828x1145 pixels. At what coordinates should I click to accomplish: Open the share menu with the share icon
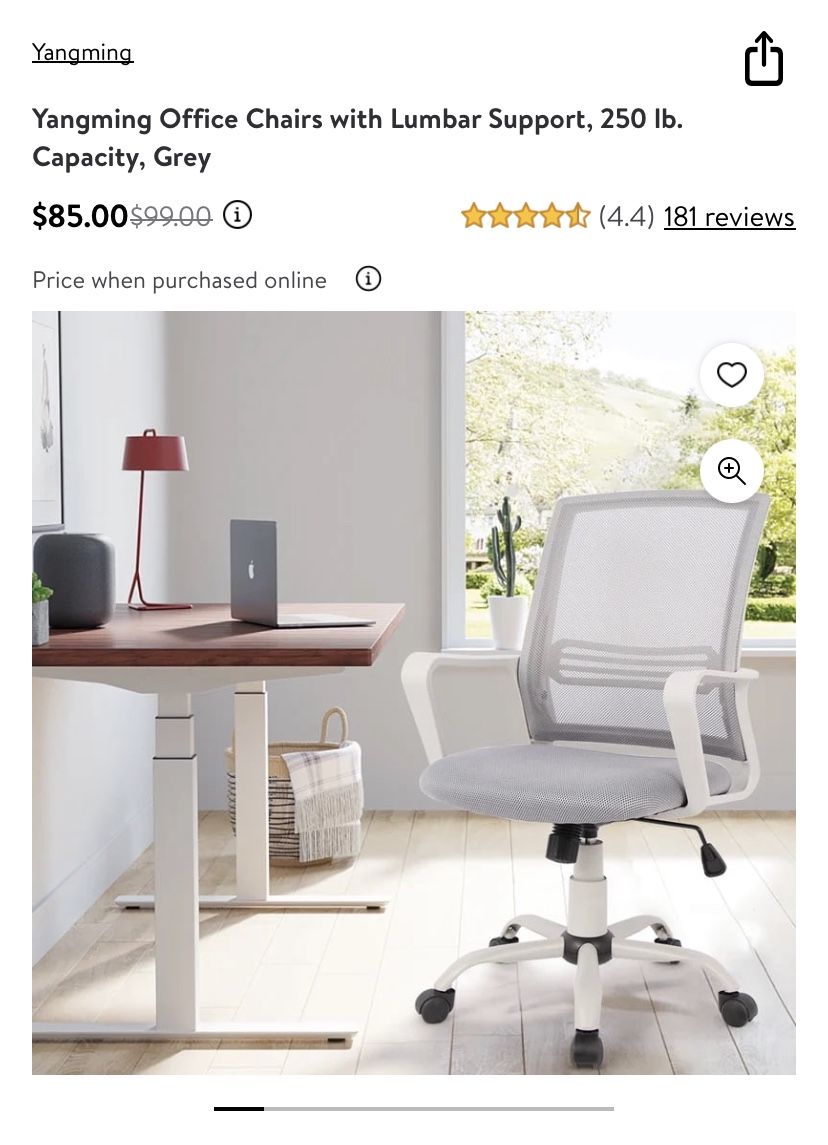(x=763, y=59)
